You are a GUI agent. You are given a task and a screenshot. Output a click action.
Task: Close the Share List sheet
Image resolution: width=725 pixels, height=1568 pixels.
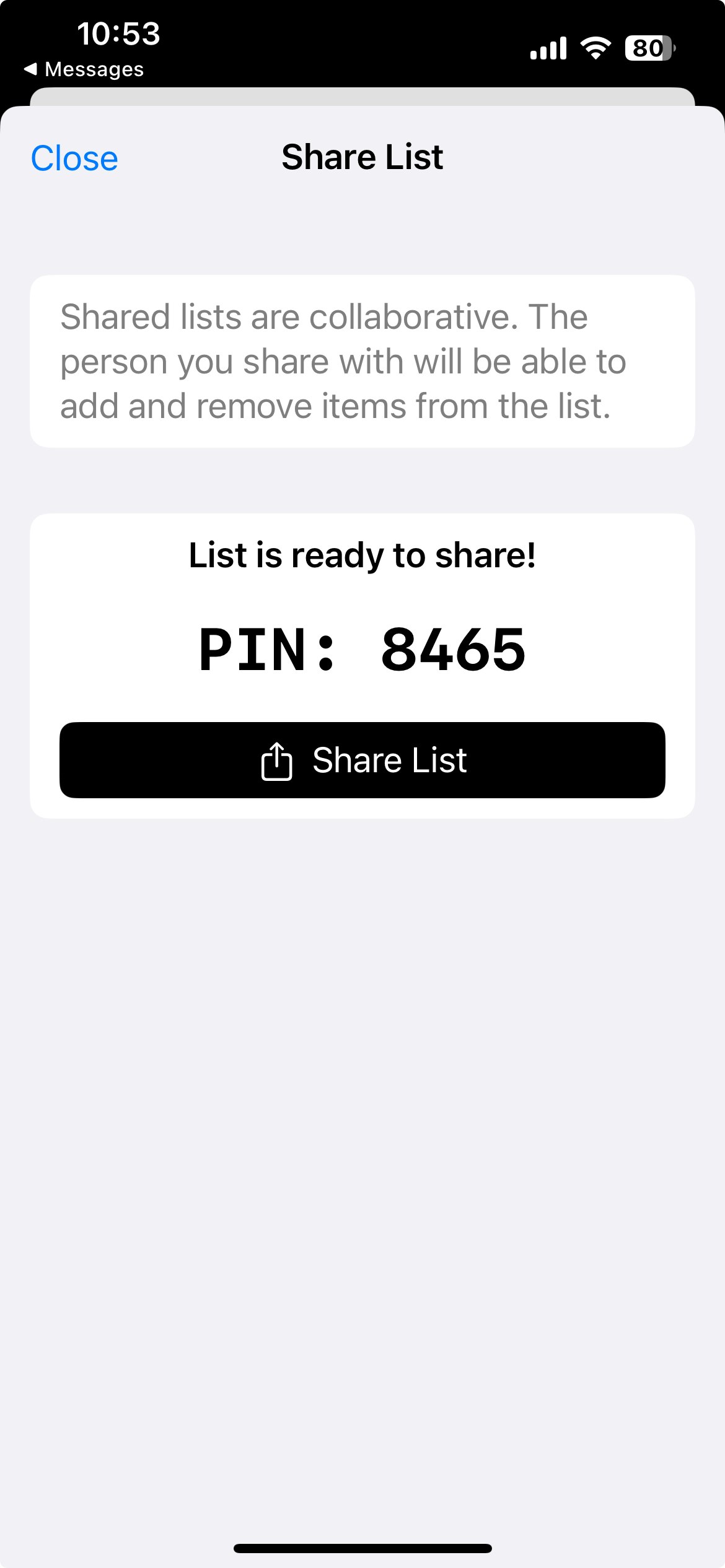tap(74, 159)
